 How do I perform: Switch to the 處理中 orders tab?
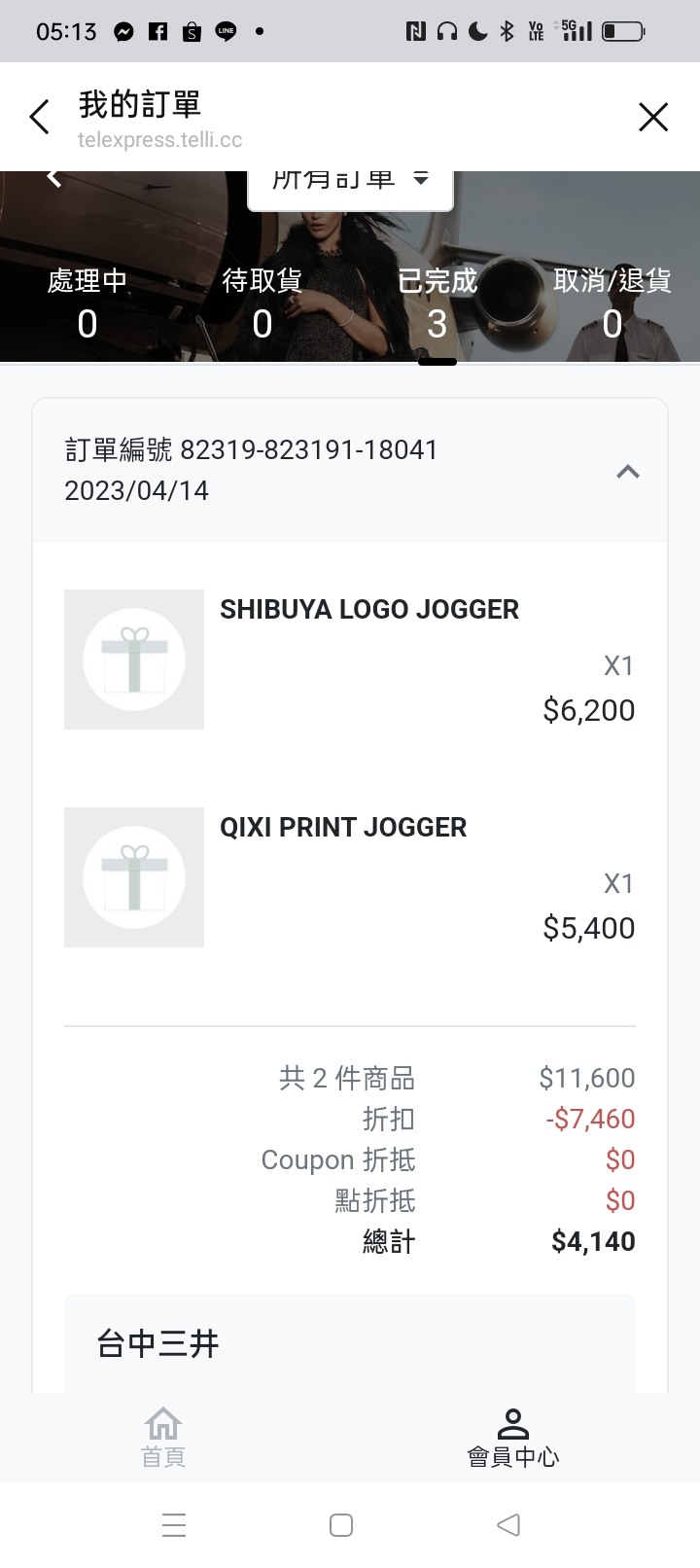[x=87, y=302]
